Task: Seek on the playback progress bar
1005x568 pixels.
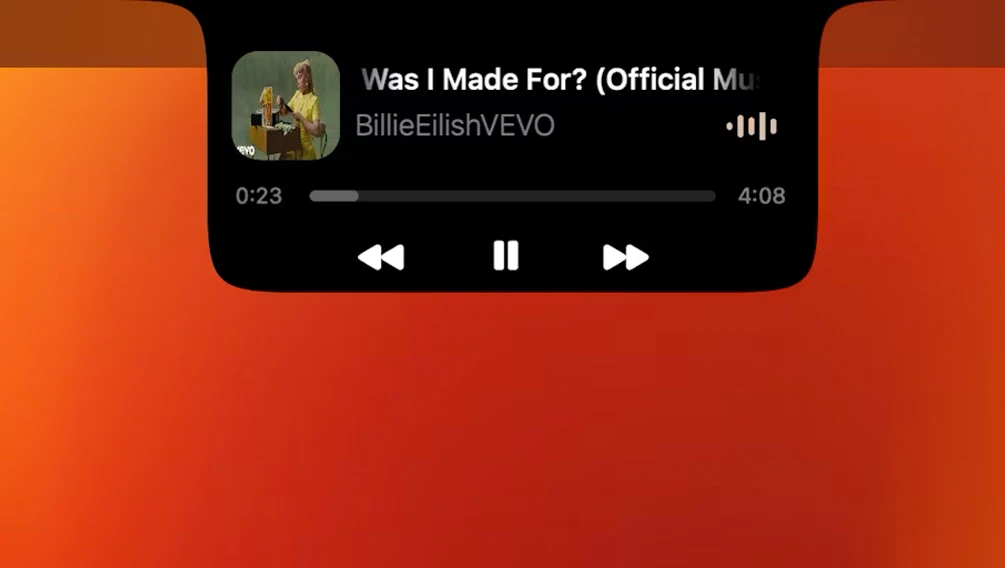Action: pyautogui.click(x=512, y=196)
